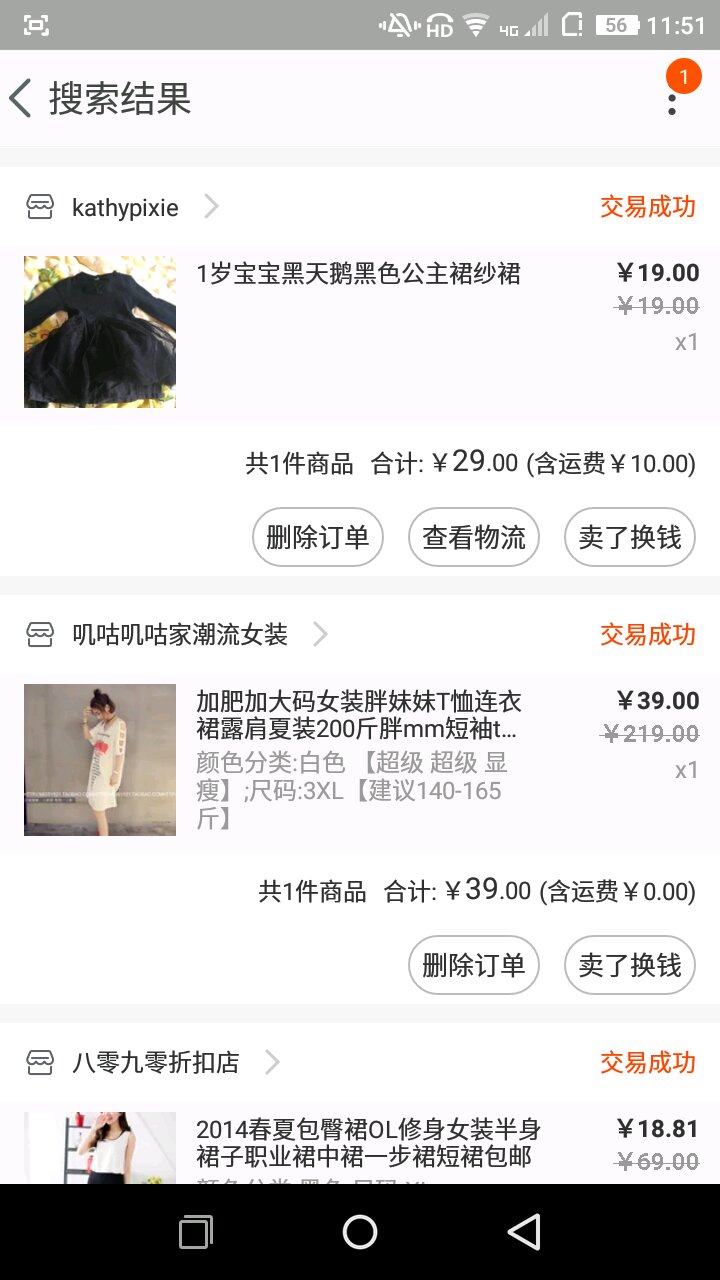Visit the 叽咕叽咕家潮流女装 shop
The image size is (720, 1280).
coord(180,634)
